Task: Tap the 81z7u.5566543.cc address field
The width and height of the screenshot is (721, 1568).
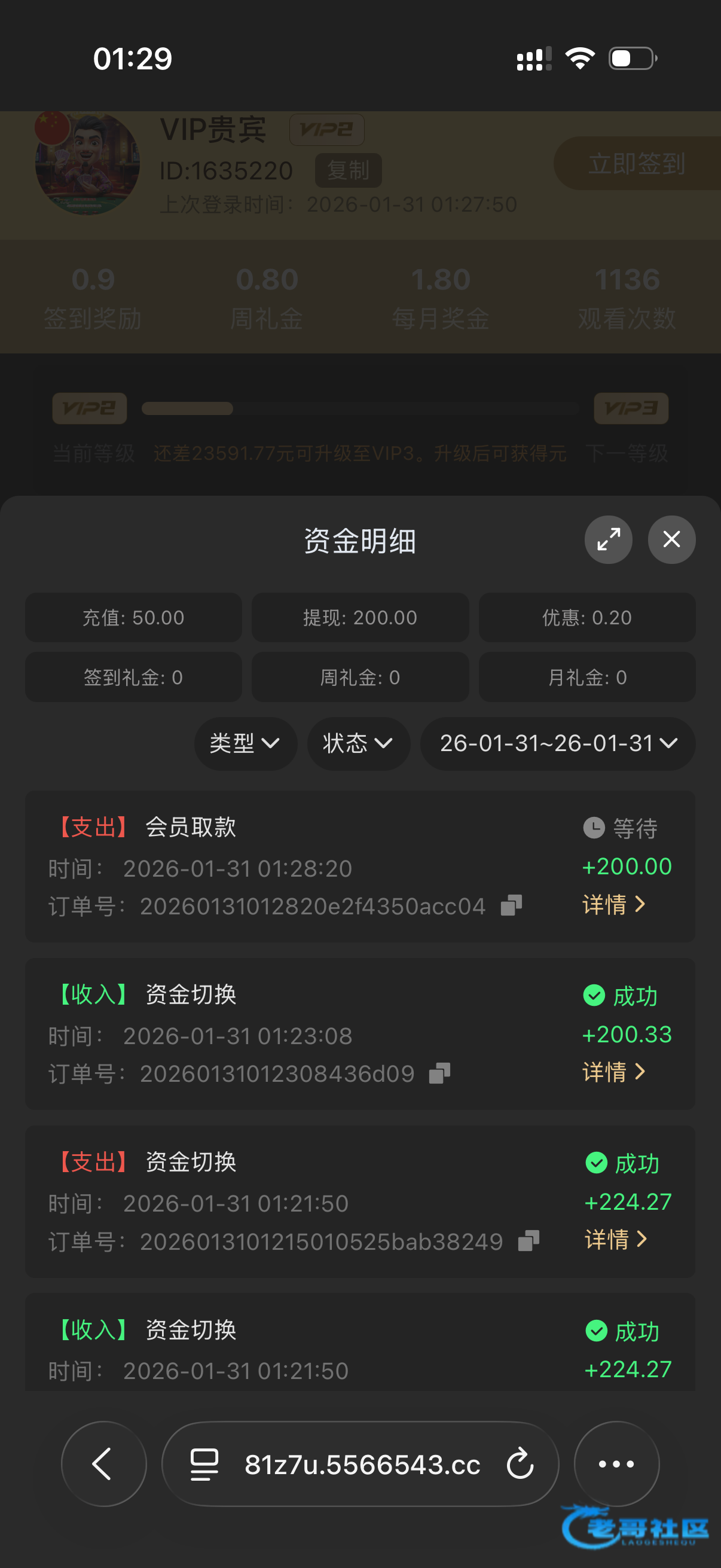Action: tap(362, 1465)
